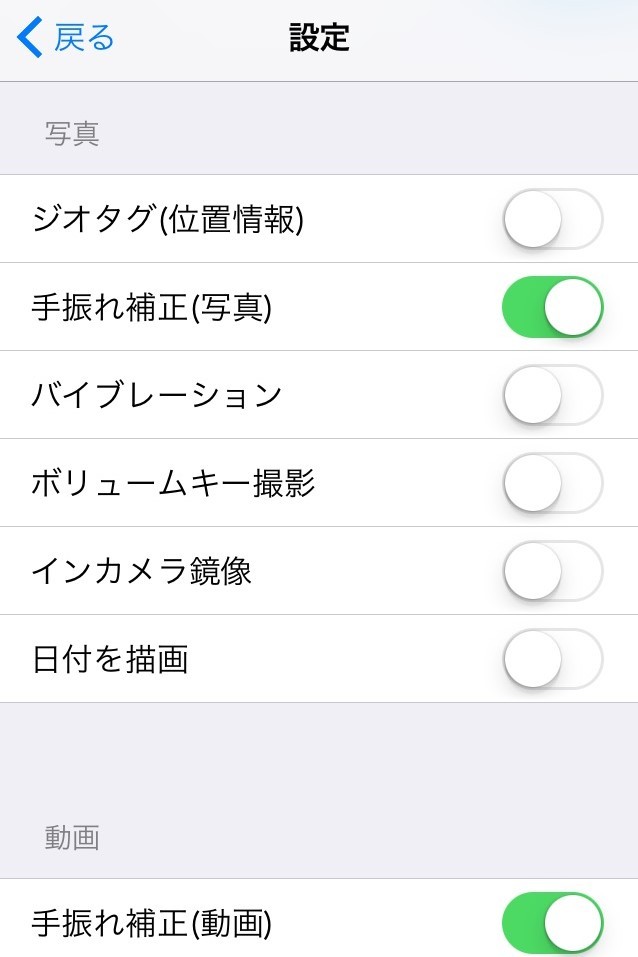
Task: Enable ボリュームキー撮影
Action: click(x=552, y=483)
